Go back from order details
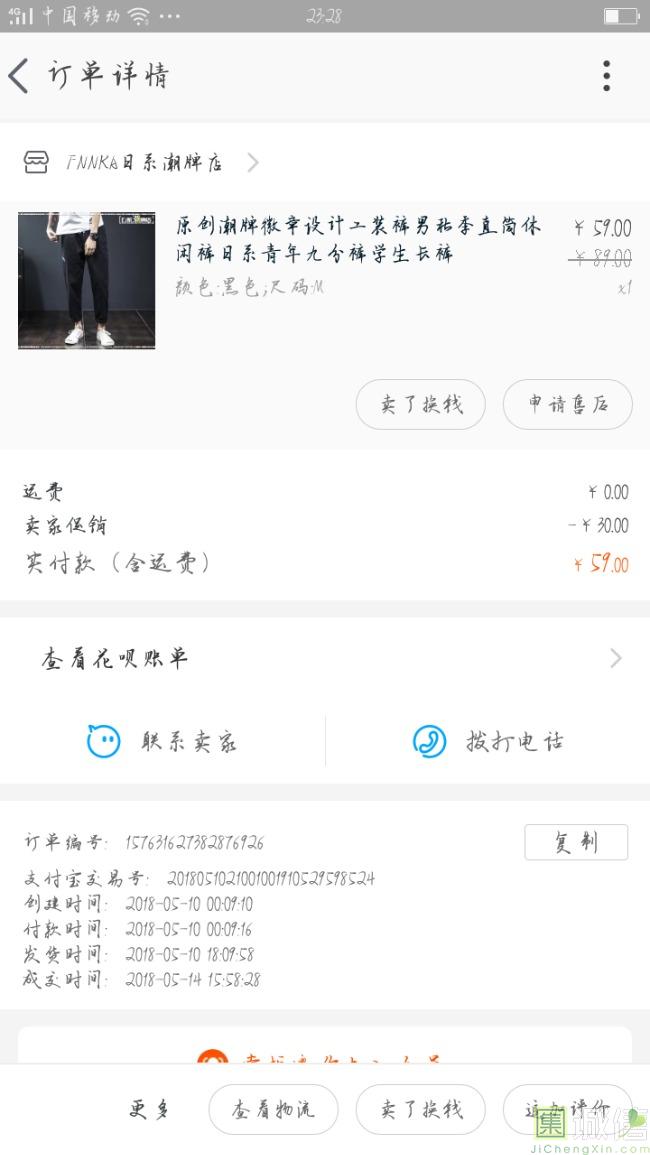 (x=20, y=76)
